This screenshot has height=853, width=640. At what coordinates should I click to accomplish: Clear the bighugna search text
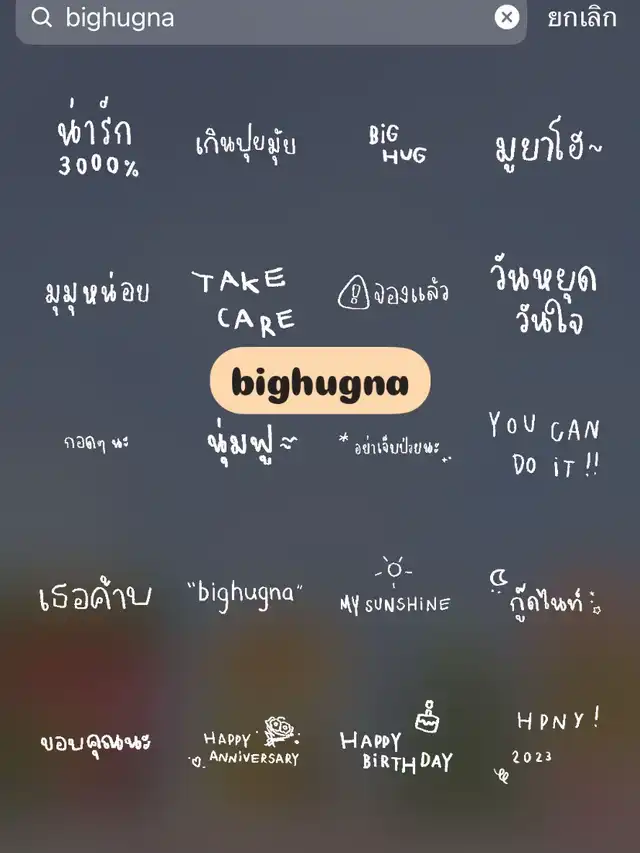click(507, 17)
